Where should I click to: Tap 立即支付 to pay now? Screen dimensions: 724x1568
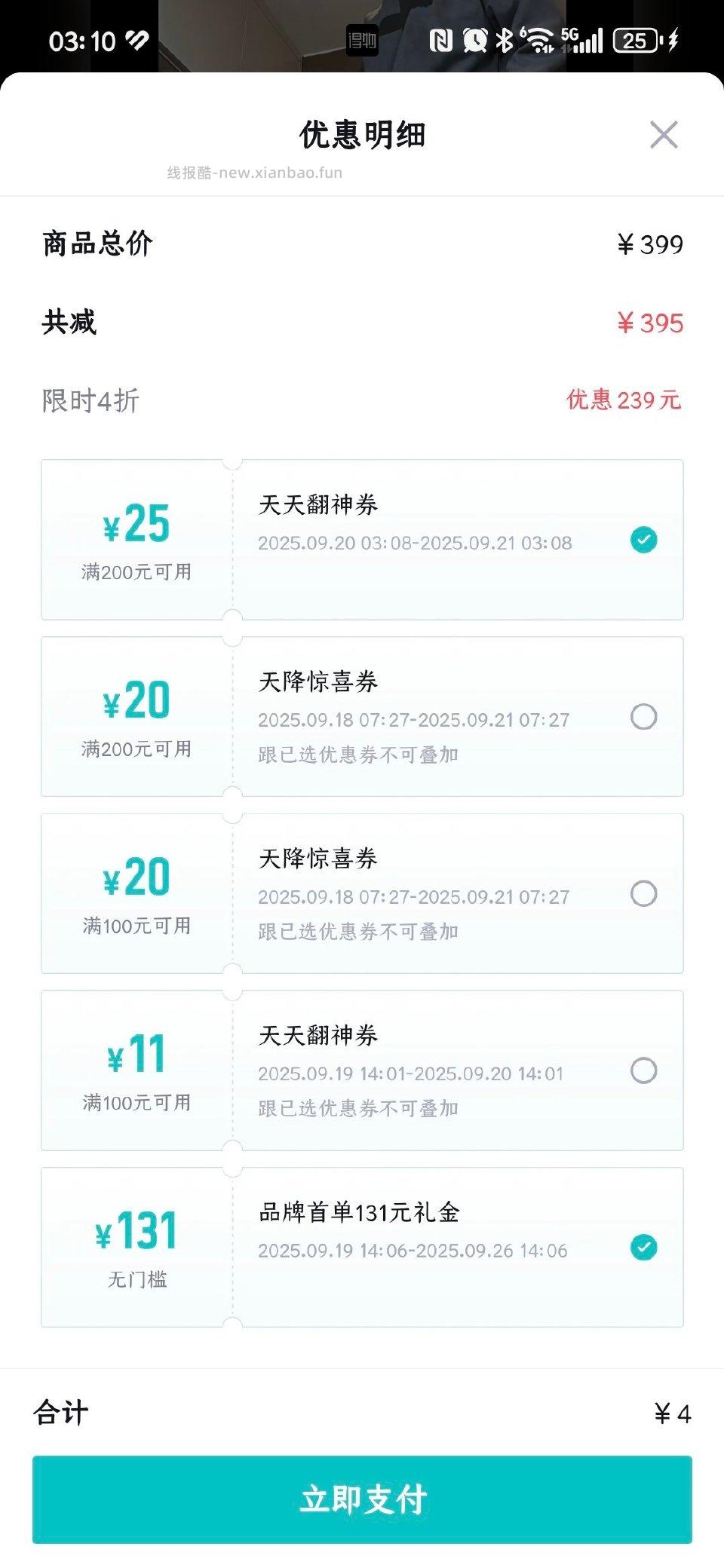coord(362,1499)
